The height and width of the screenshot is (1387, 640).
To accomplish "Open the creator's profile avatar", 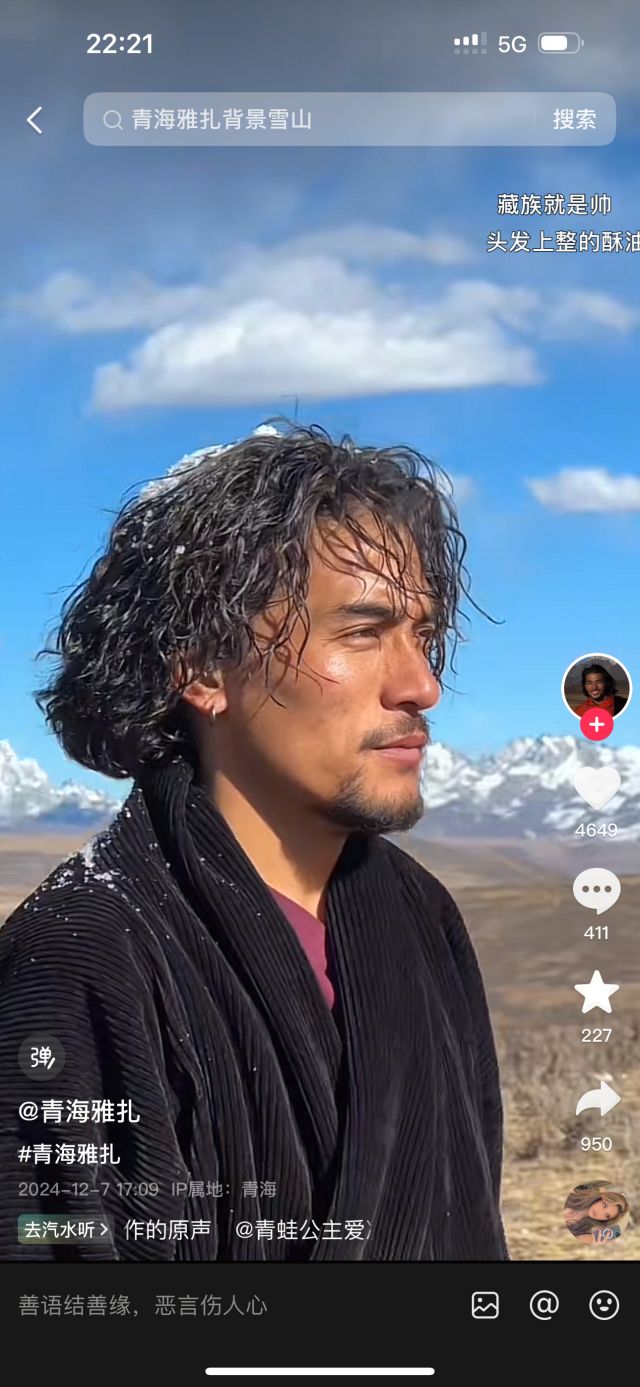I will 596,685.
